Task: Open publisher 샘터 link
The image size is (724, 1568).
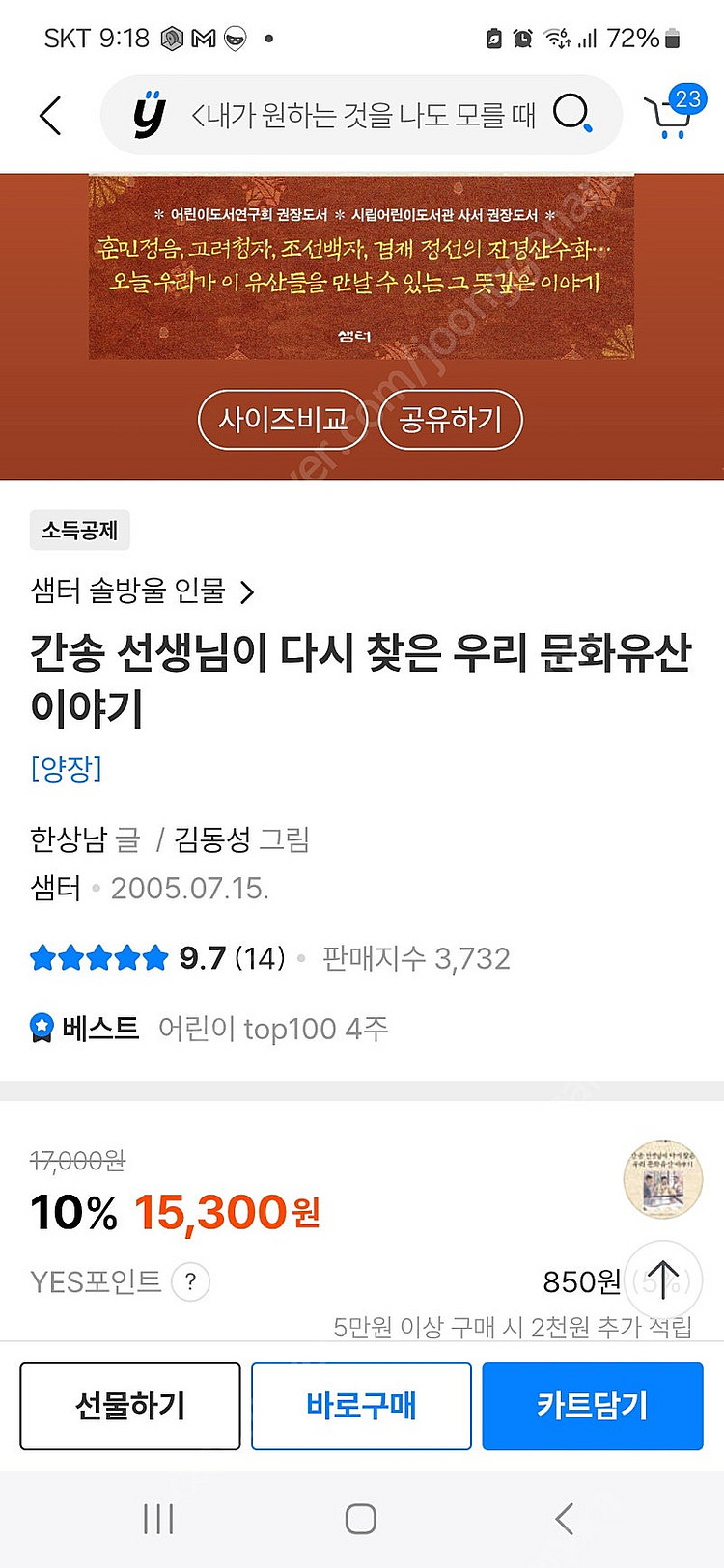Action: (55, 888)
